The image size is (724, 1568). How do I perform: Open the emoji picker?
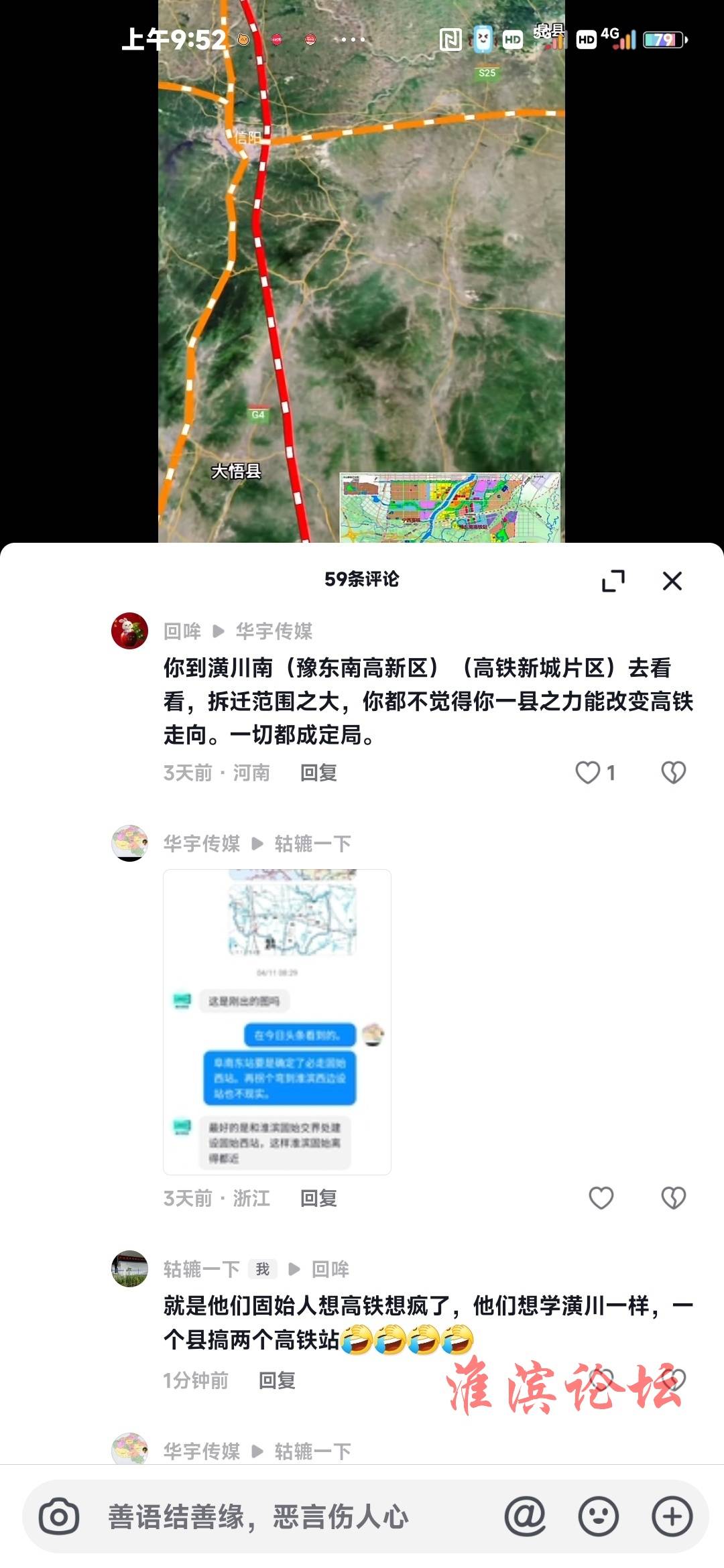click(598, 1516)
